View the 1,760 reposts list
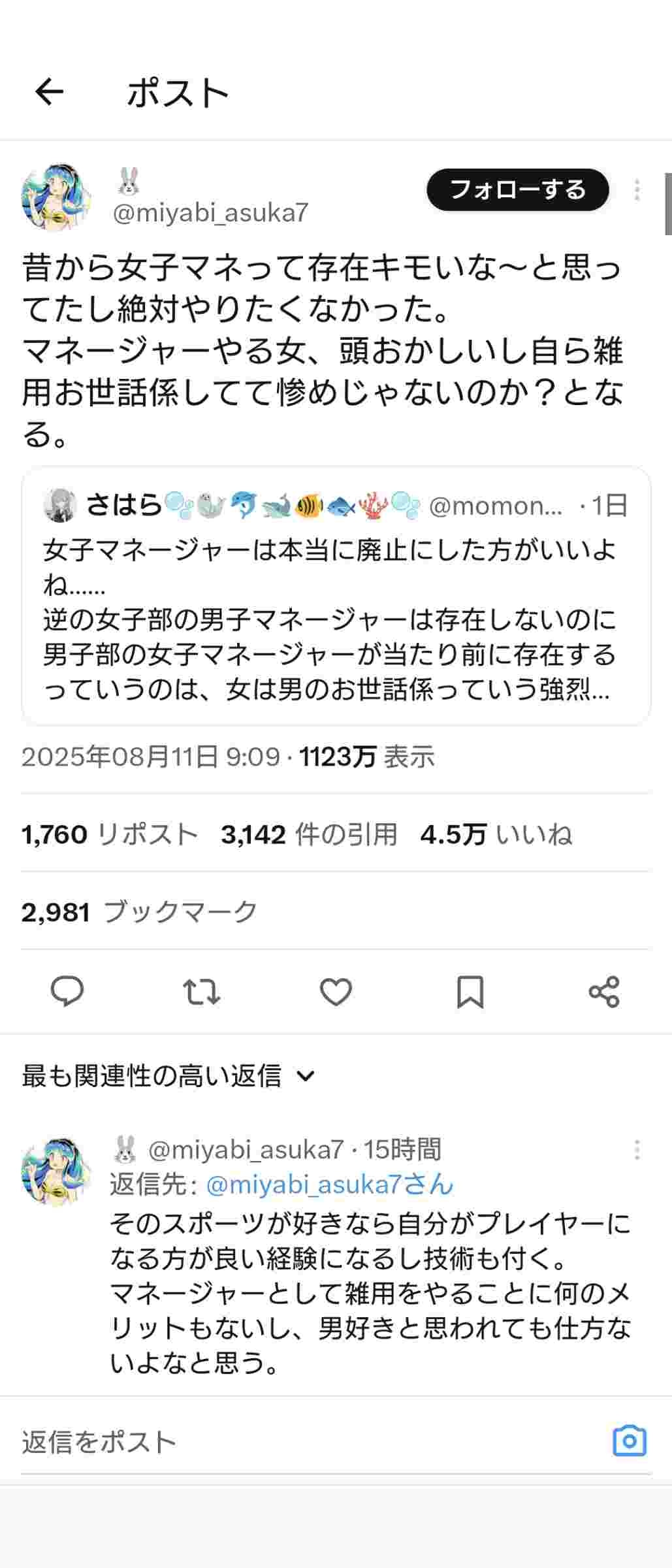Screen dimensions: 672x1568 pyautogui.click(x=110, y=834)
